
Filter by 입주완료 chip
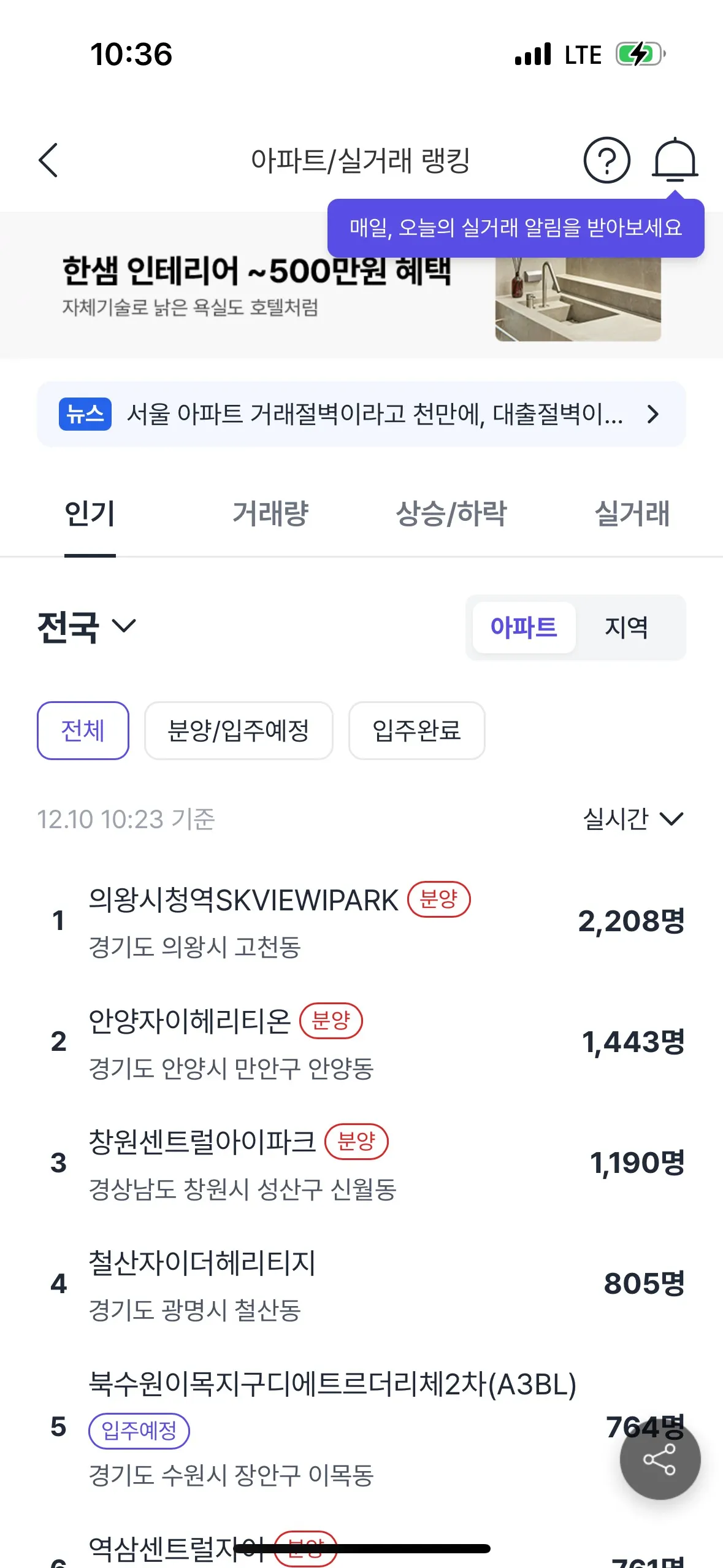coord(416,731)
